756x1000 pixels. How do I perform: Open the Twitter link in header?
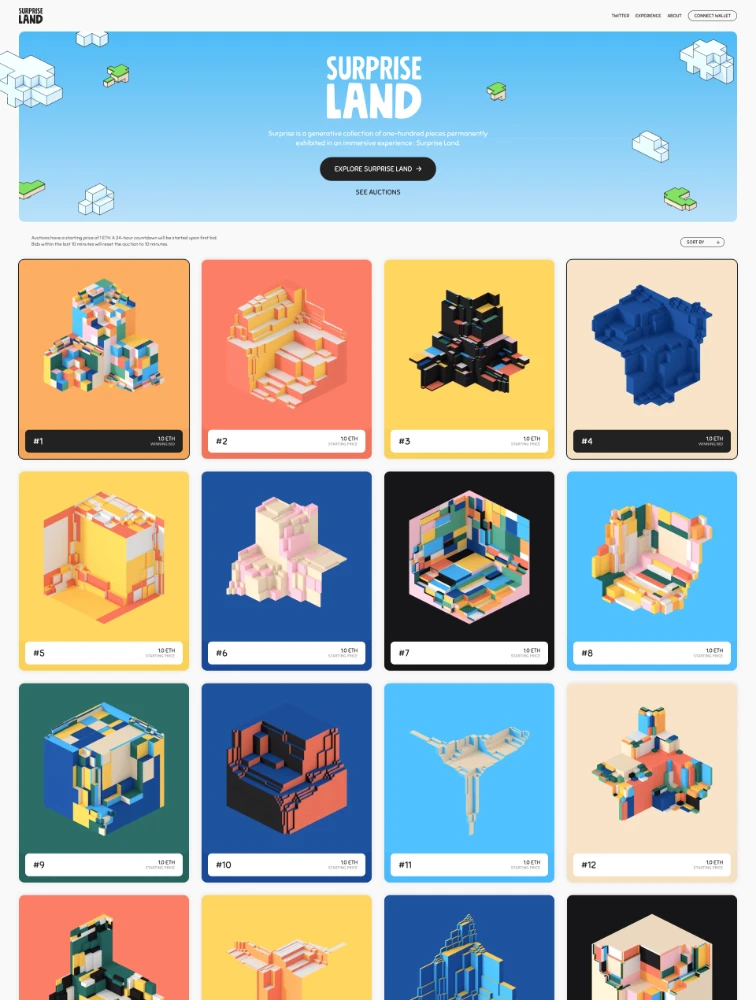[x=620, y=16]
